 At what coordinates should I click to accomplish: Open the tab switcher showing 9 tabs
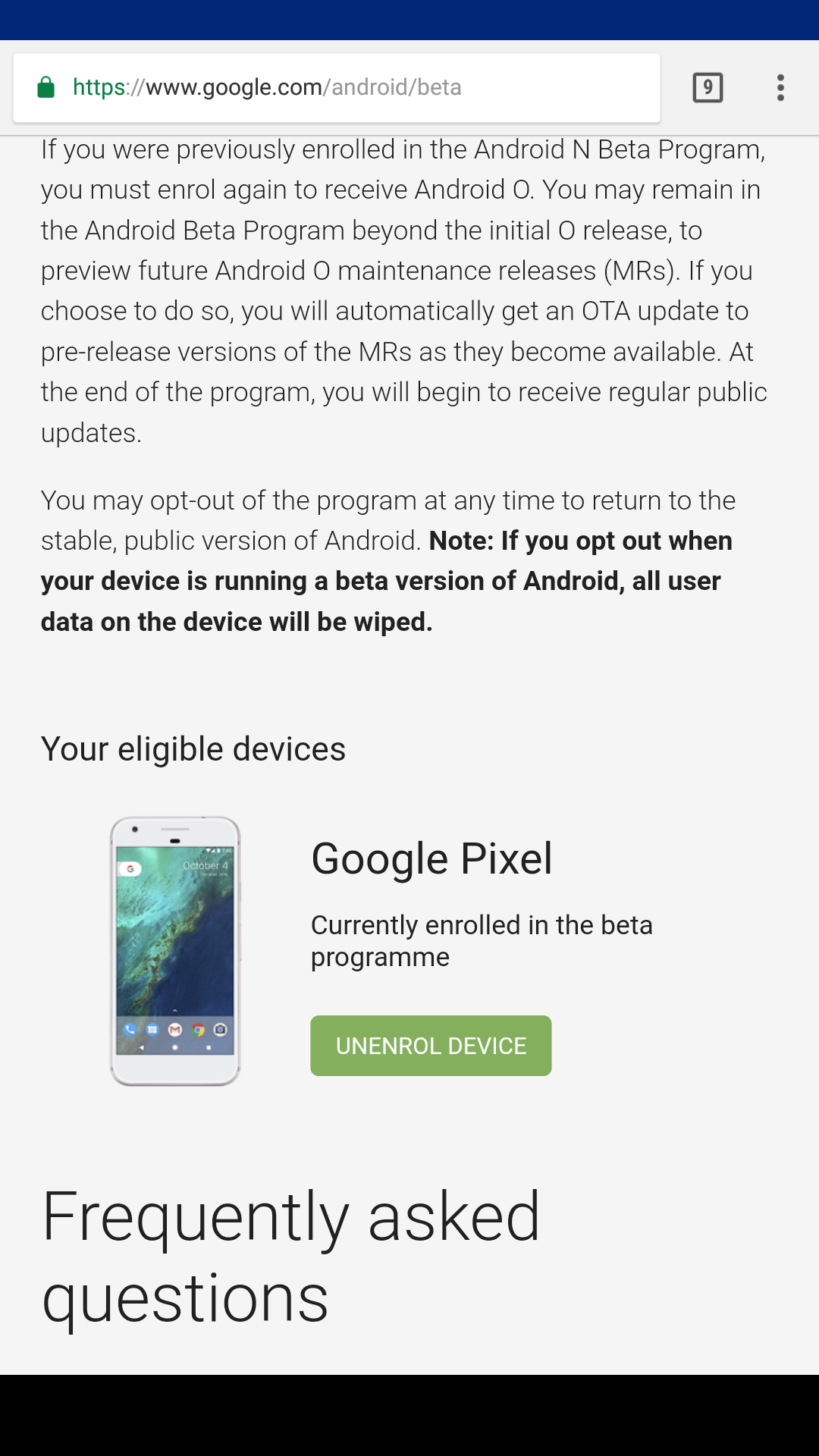tap(708, 87)
